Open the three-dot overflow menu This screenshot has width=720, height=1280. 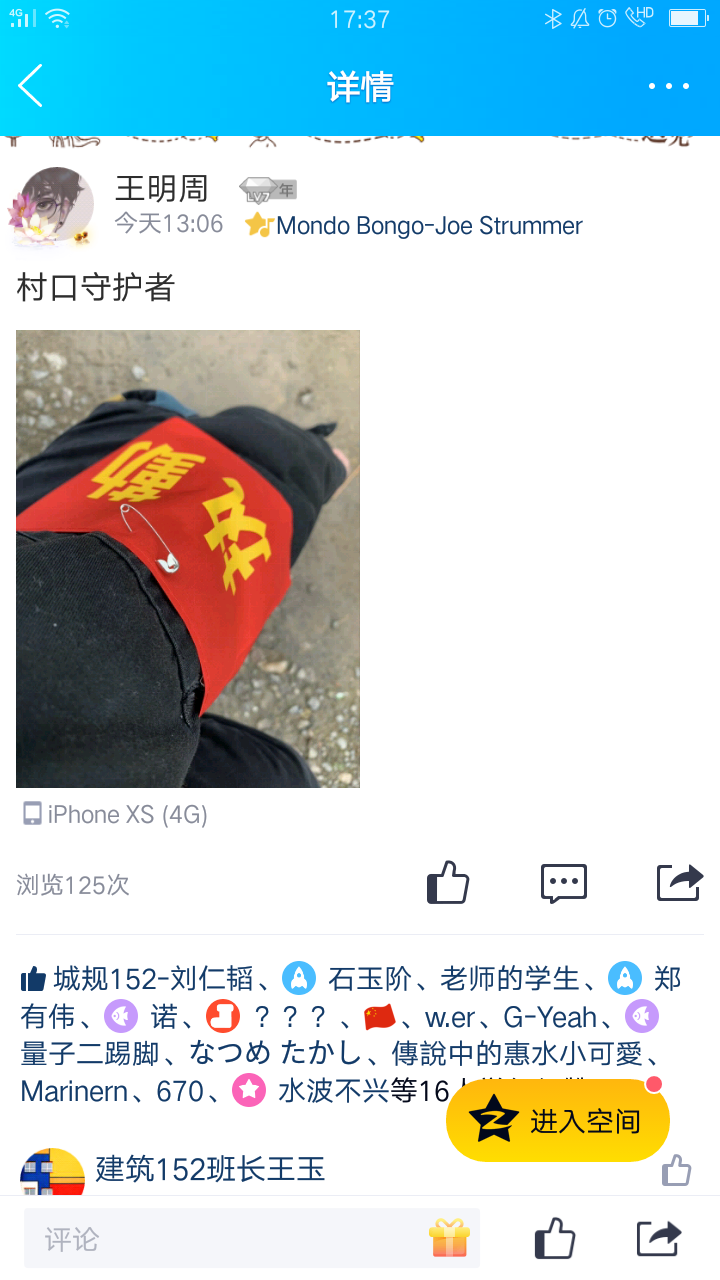(668, 86)
